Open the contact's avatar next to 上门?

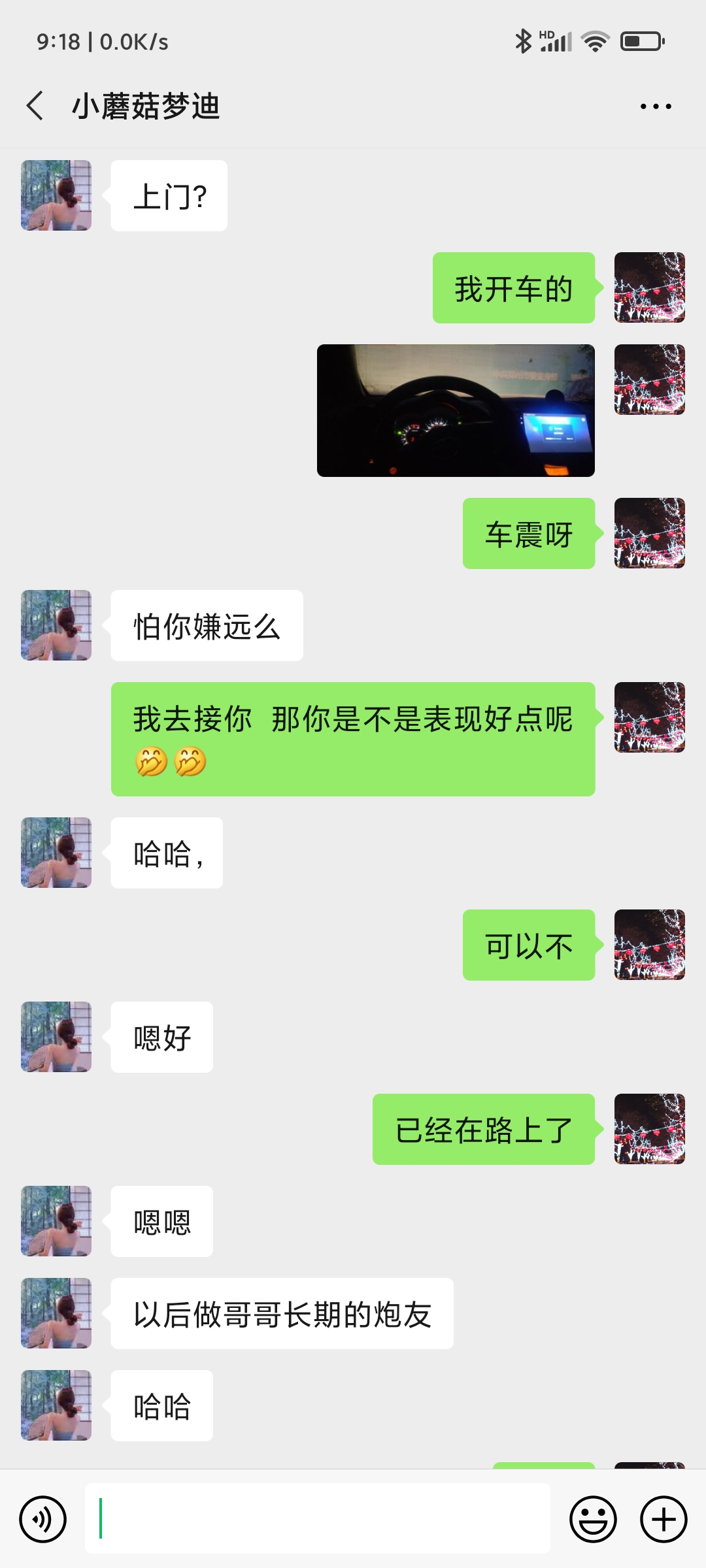click(56, 196)
